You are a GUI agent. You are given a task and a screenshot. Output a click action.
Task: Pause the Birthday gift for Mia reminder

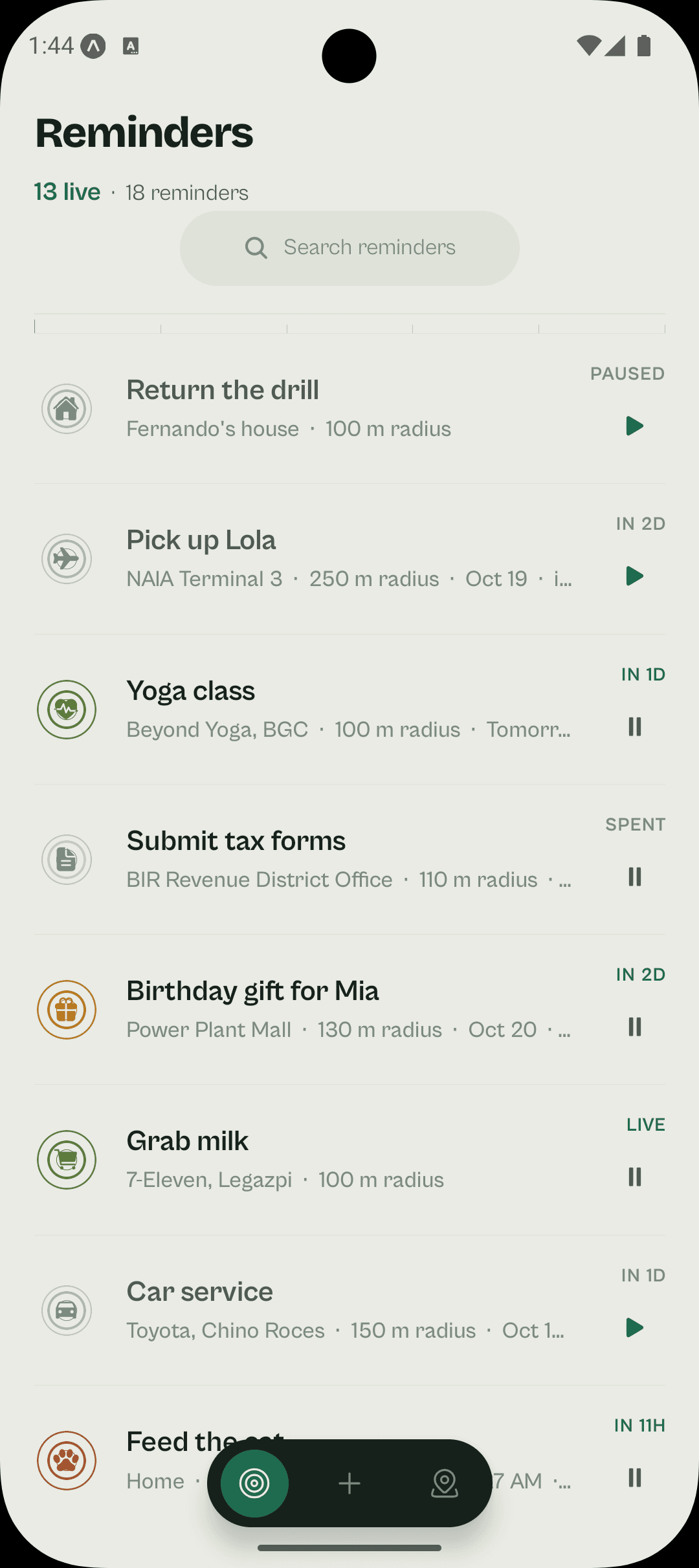[x=634, y=1027]
